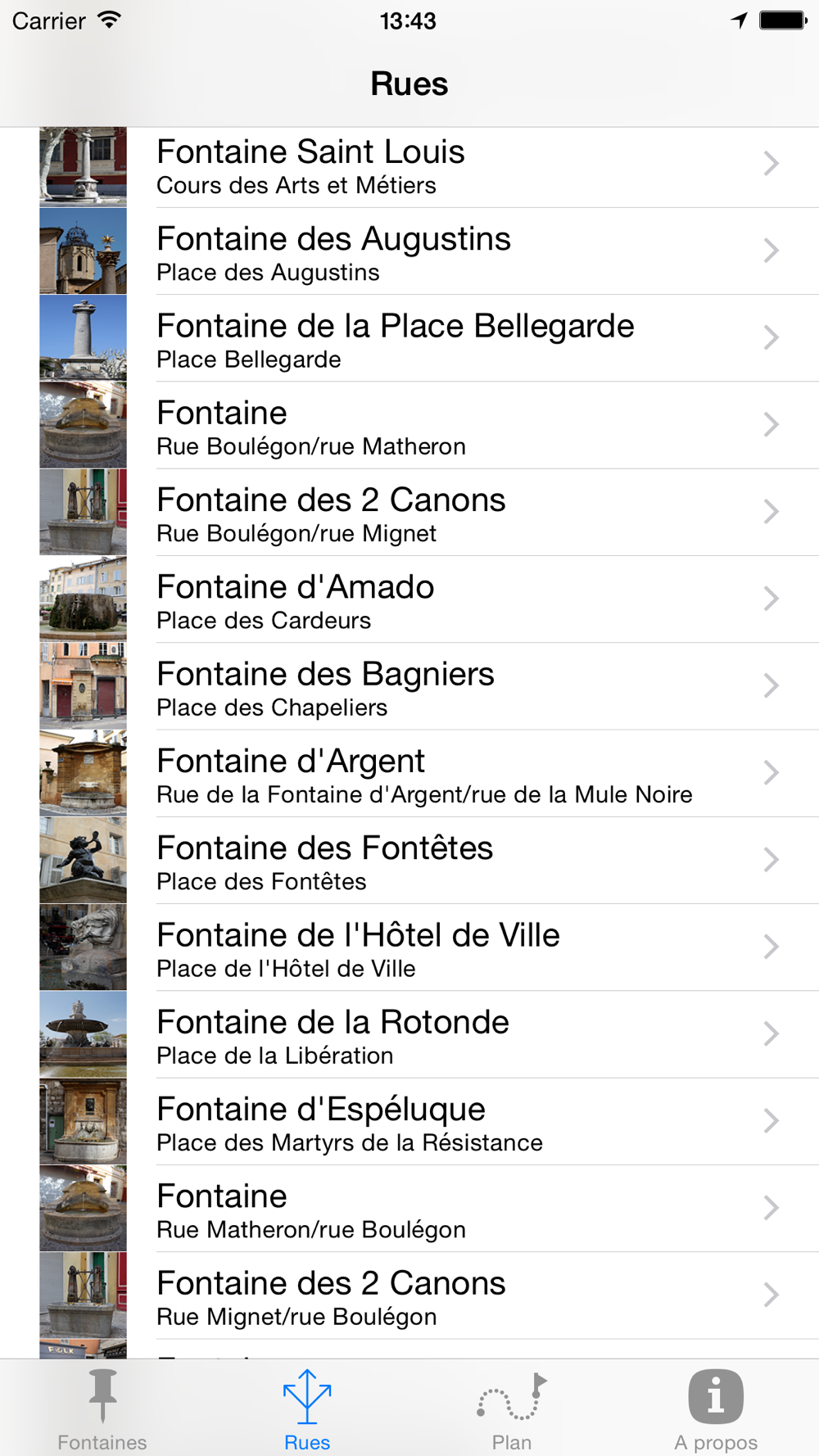Open Fontaine des 2 Canons at Rue Boulégon/rue Mignet

click(409, 513)
